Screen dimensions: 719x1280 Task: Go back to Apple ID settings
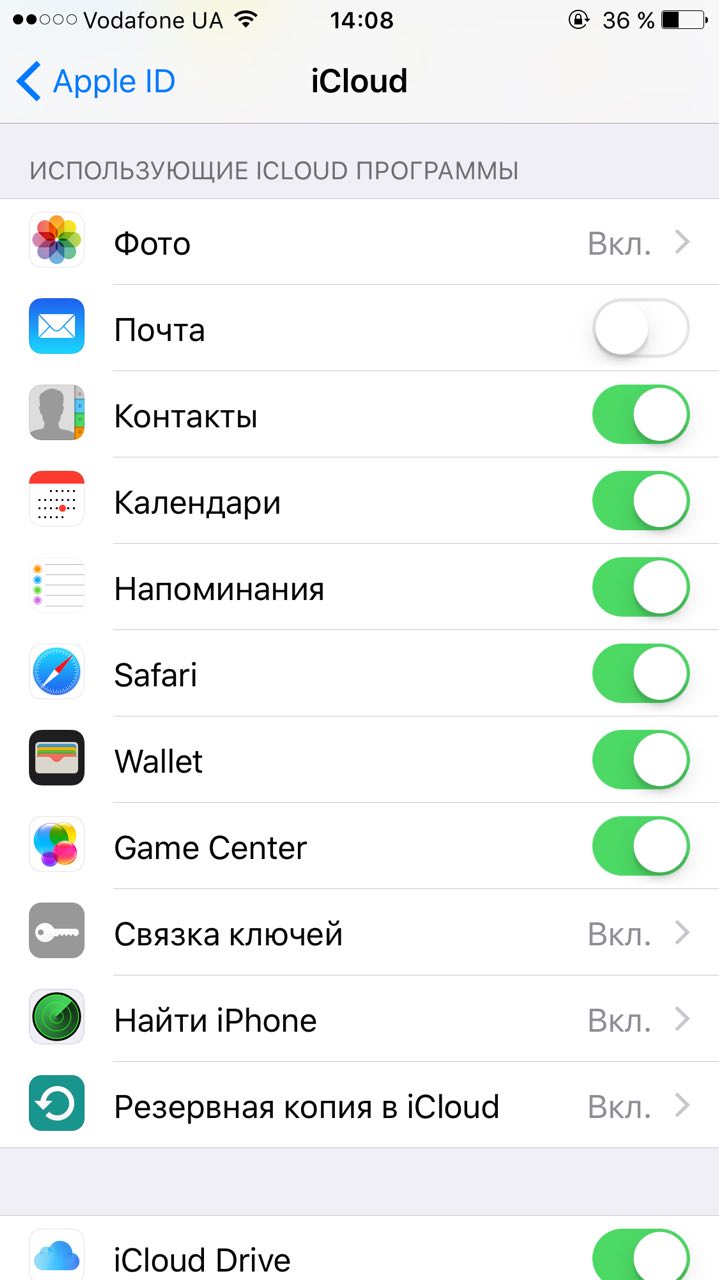(x=96, y=81)
